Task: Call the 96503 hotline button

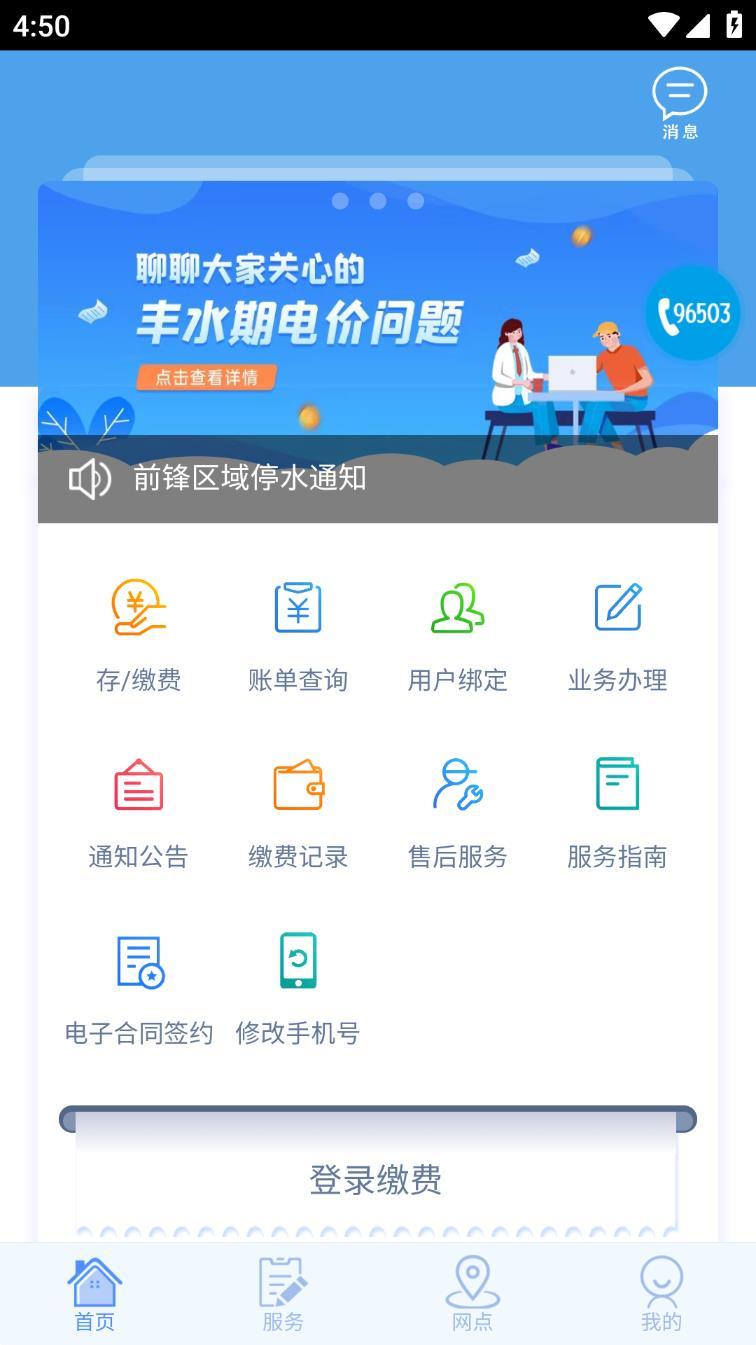Action: click(x=693, y=313)
